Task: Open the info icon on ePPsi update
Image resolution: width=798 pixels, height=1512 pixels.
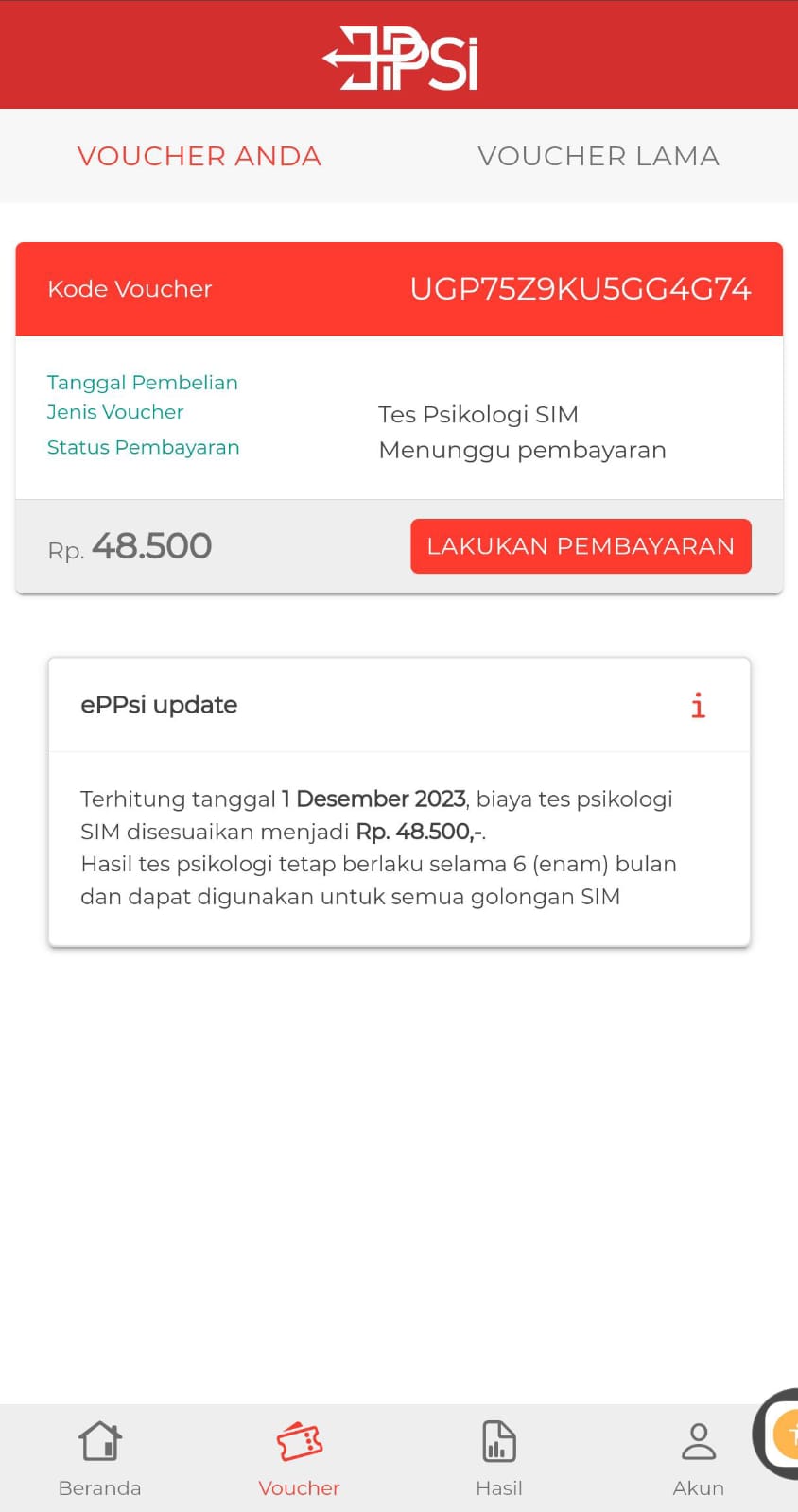Action: click(698, 706)
